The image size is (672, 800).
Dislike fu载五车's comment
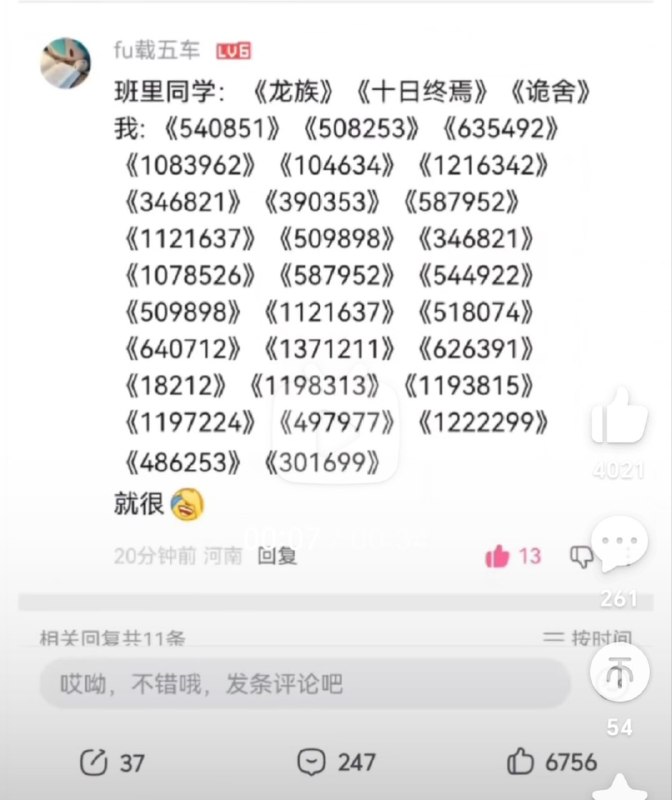(x=580, y=556)
